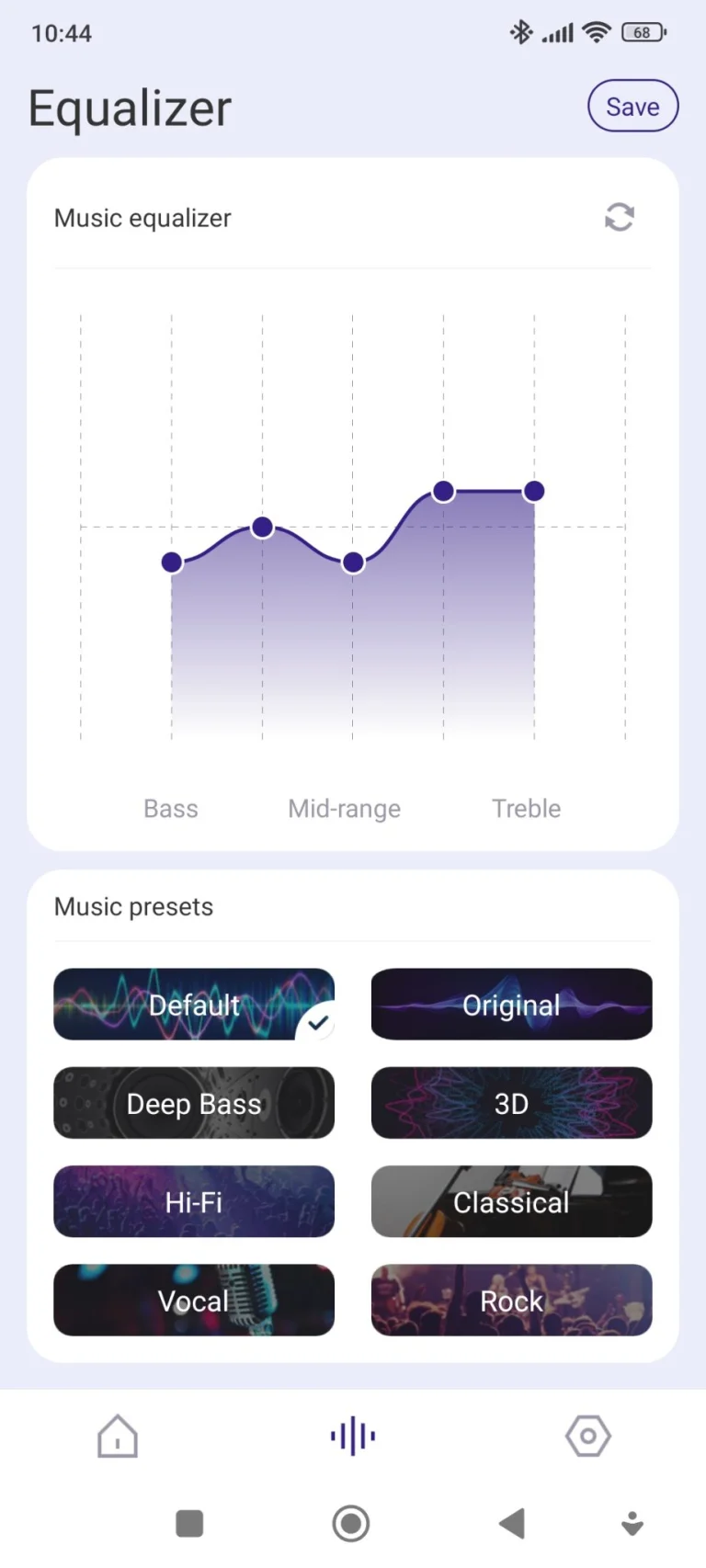Choose the Rock preset
Viewport: 706px width, 1568px height.
click(x=511, y=1300)
